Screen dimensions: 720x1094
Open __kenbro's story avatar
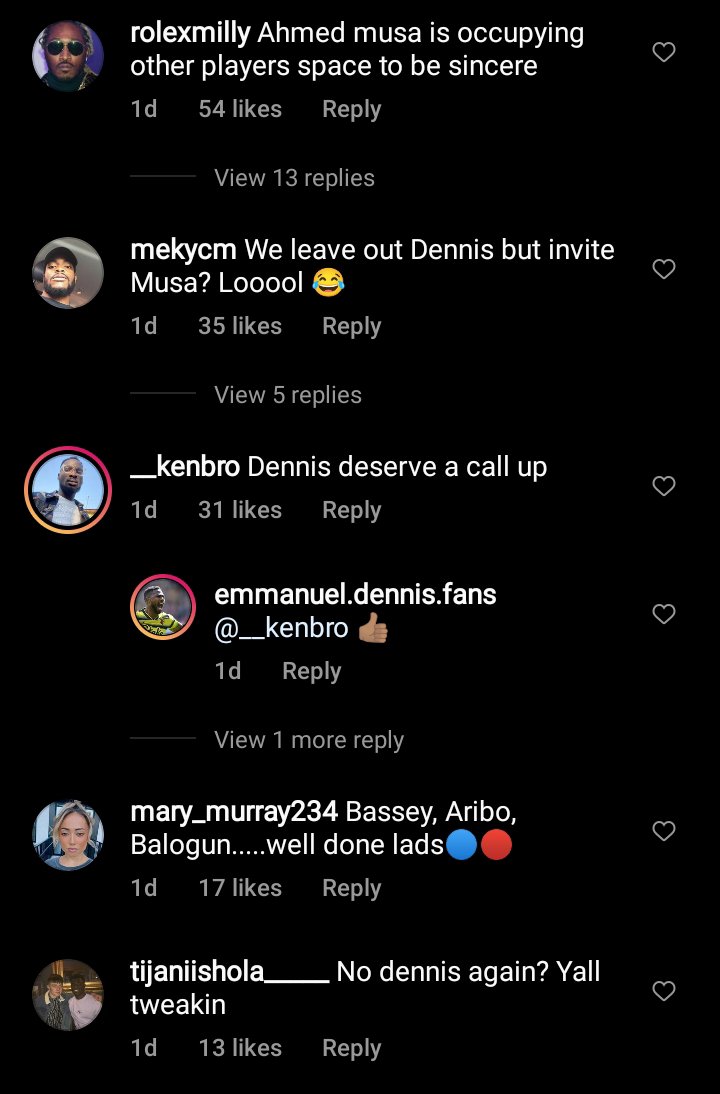68,489
